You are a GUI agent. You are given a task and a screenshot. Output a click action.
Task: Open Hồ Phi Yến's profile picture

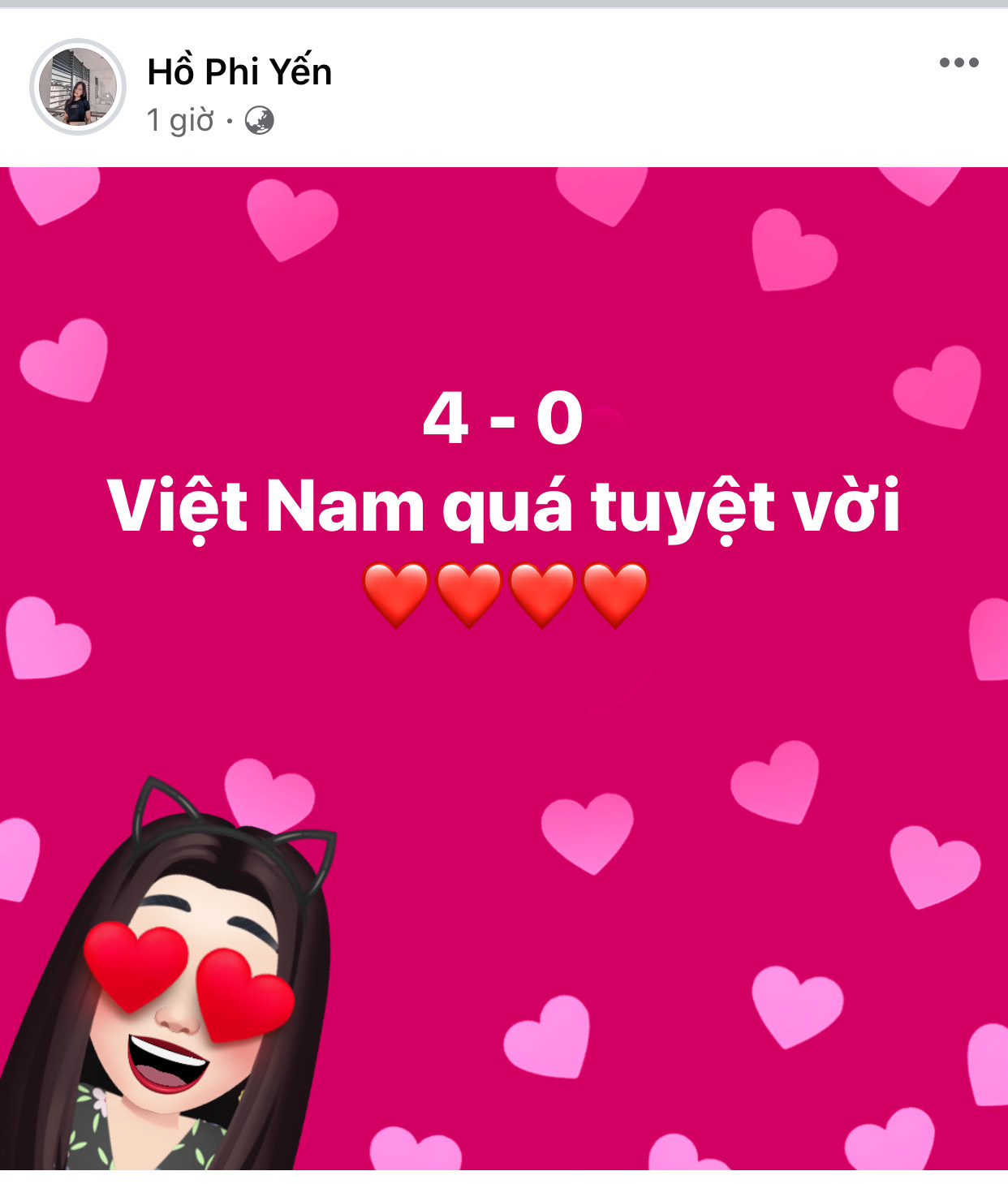tap(78, 87)
